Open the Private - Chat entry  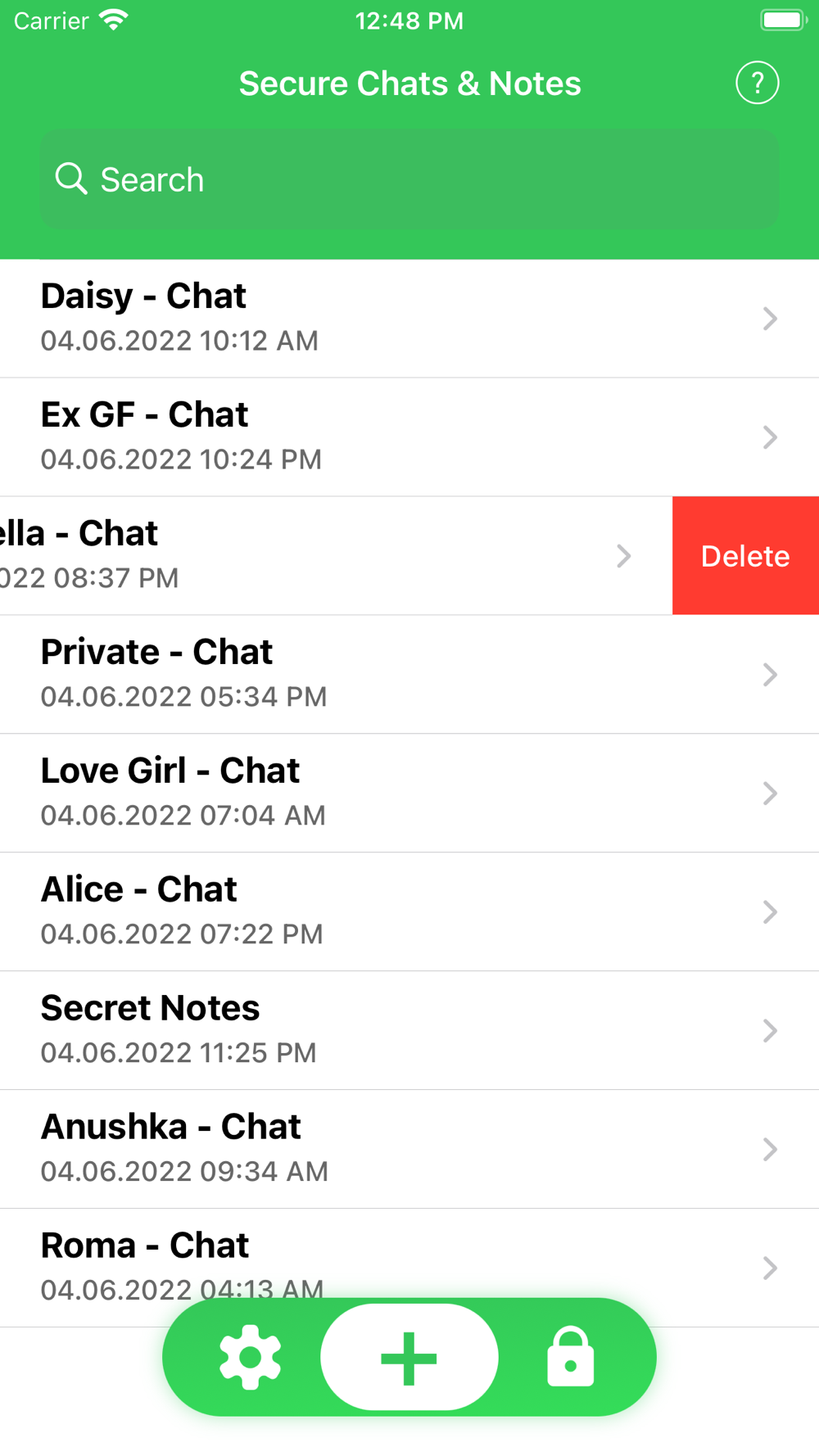(x=409, y=675)
